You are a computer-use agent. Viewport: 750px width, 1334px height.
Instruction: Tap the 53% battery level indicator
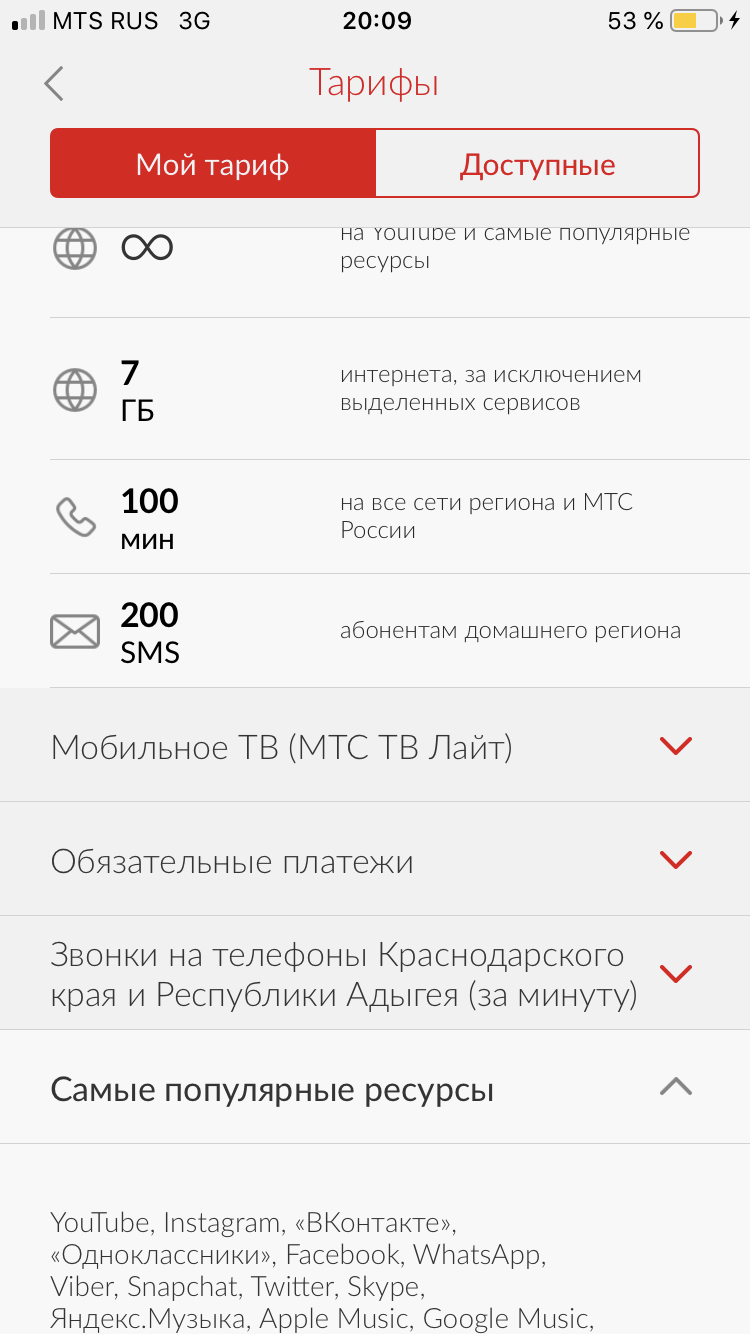click(630, 18)
